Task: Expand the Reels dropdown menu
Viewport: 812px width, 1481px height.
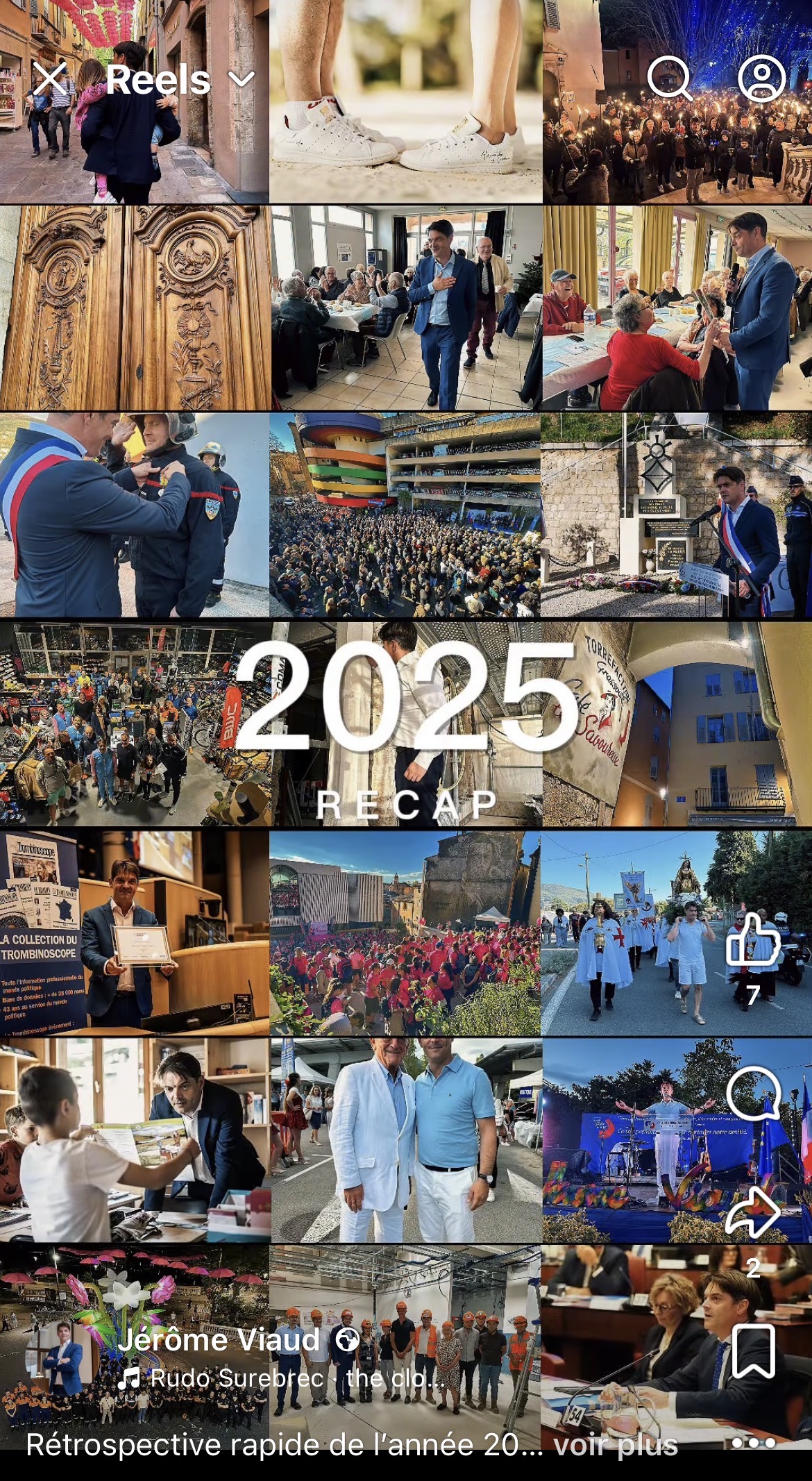Action: [x=241, y=80]
